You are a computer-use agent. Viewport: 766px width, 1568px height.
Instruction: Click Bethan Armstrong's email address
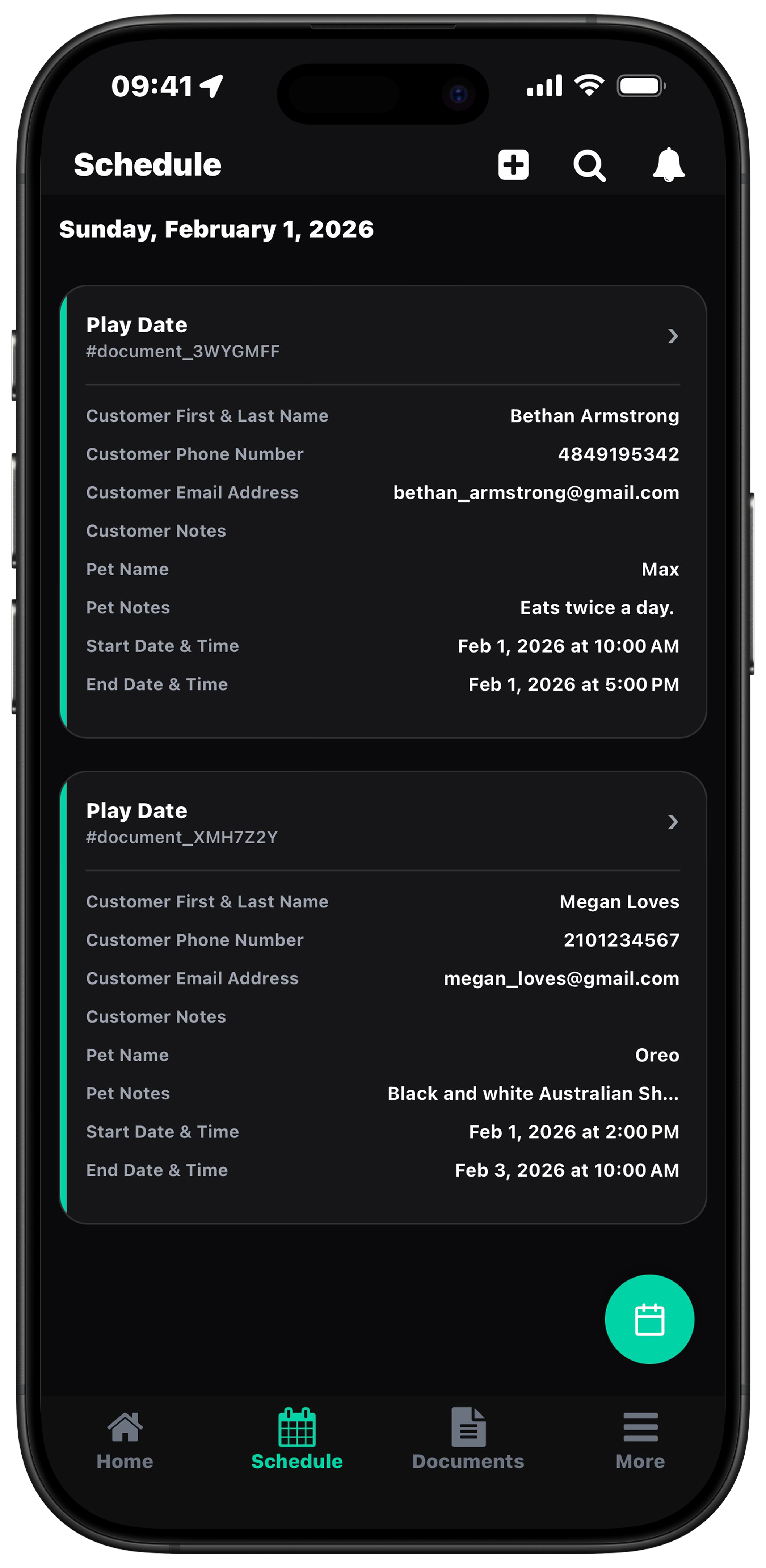click(x=536, y=492)
